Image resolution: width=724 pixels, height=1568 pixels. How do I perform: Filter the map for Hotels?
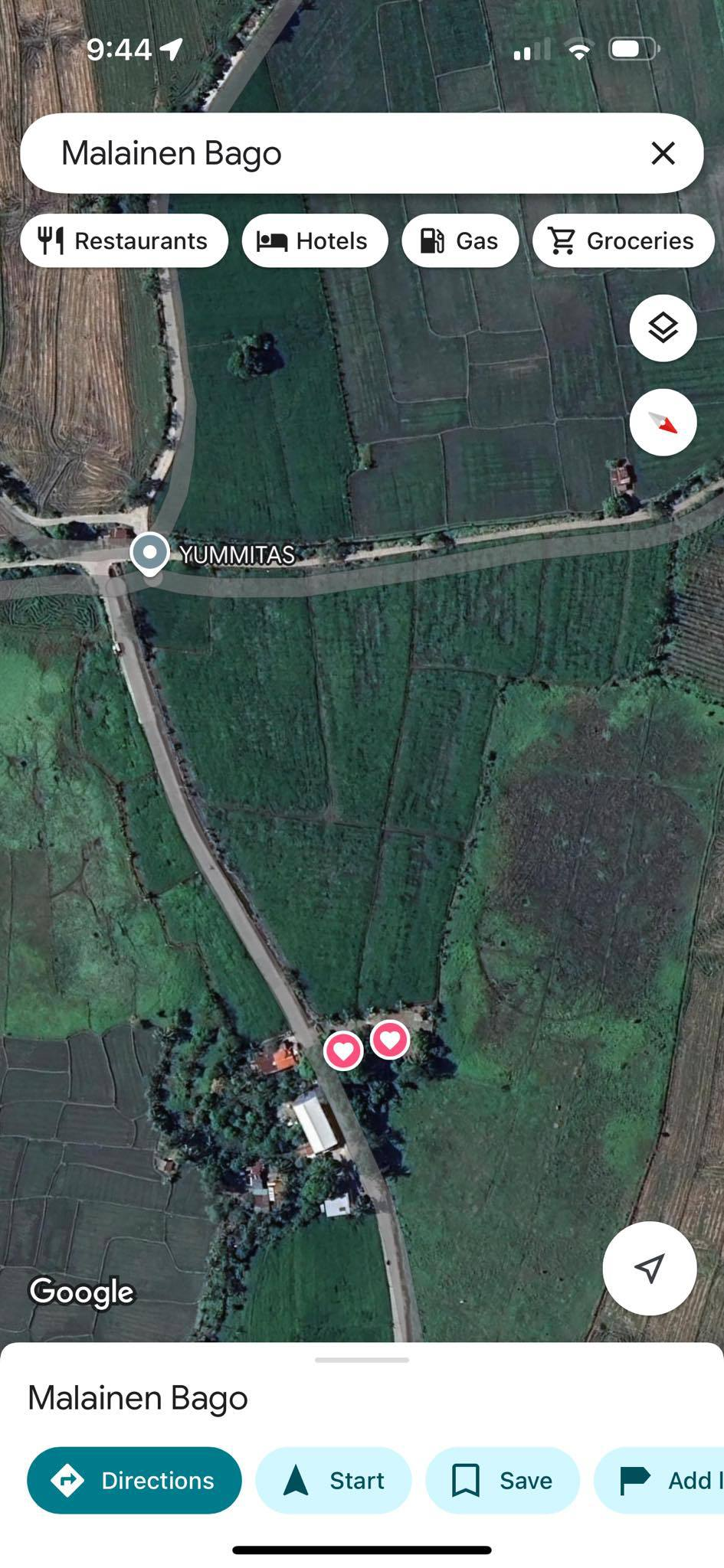point(314,240)
